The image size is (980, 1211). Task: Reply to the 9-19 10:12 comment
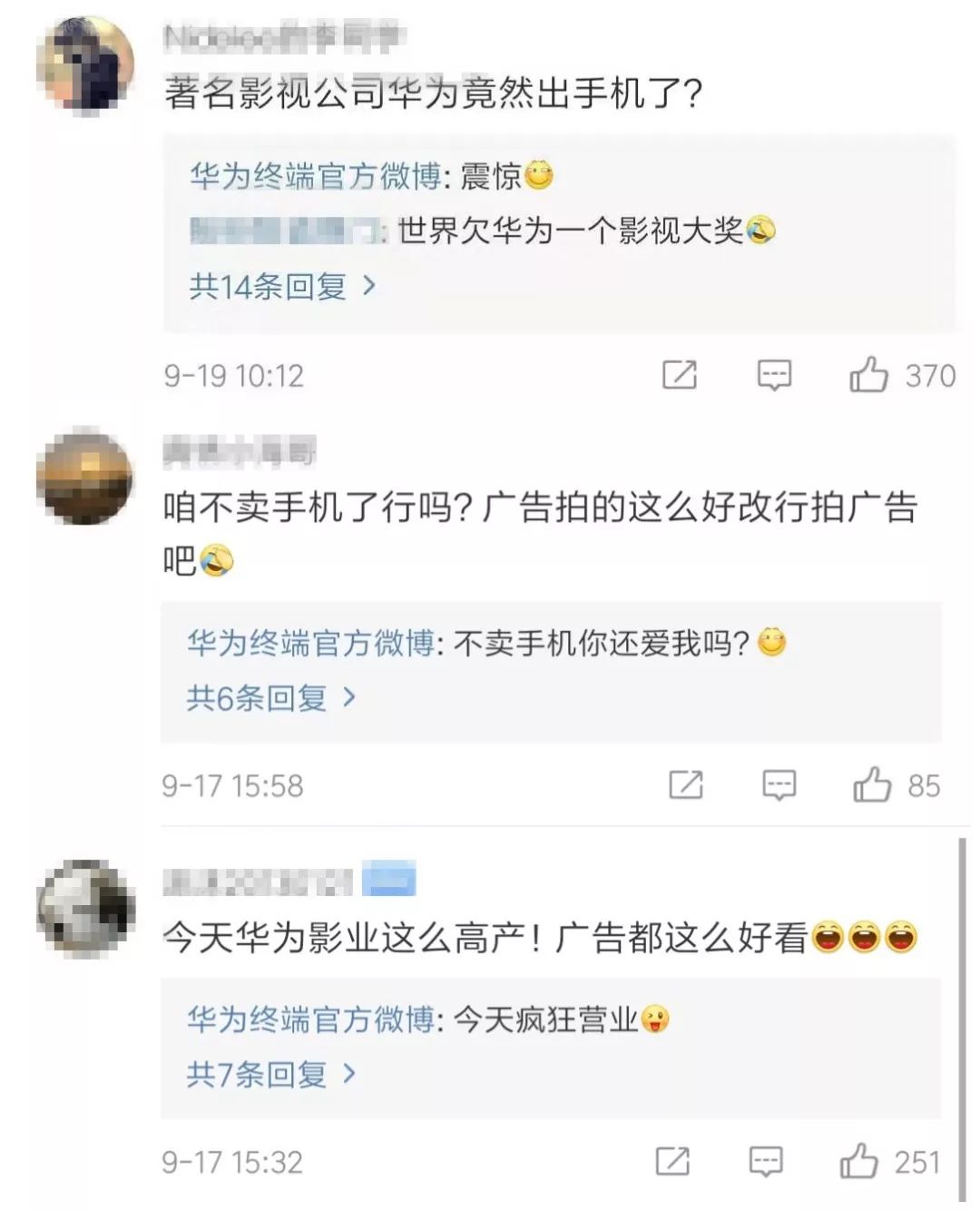tap(774, 375)
